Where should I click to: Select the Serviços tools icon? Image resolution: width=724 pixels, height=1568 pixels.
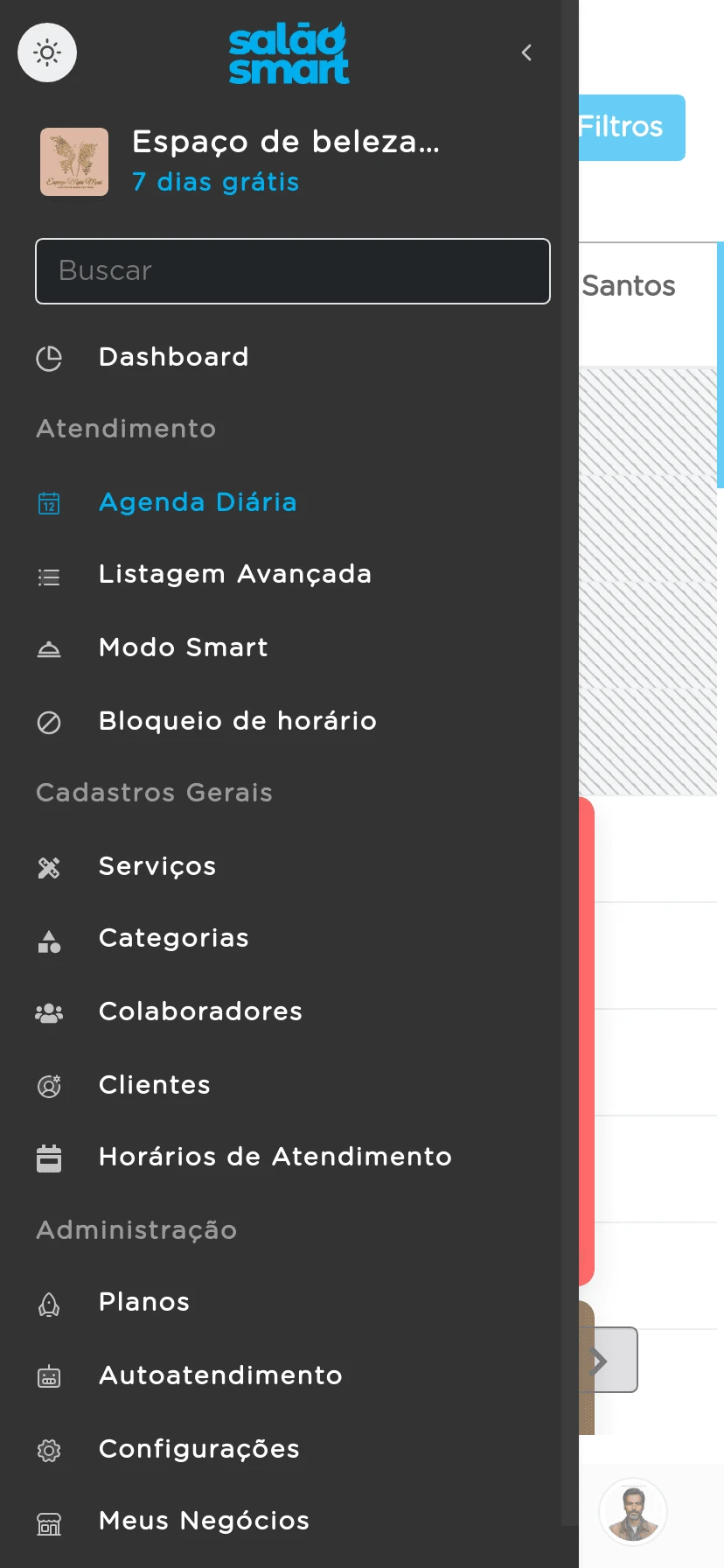tap(49, 867)
